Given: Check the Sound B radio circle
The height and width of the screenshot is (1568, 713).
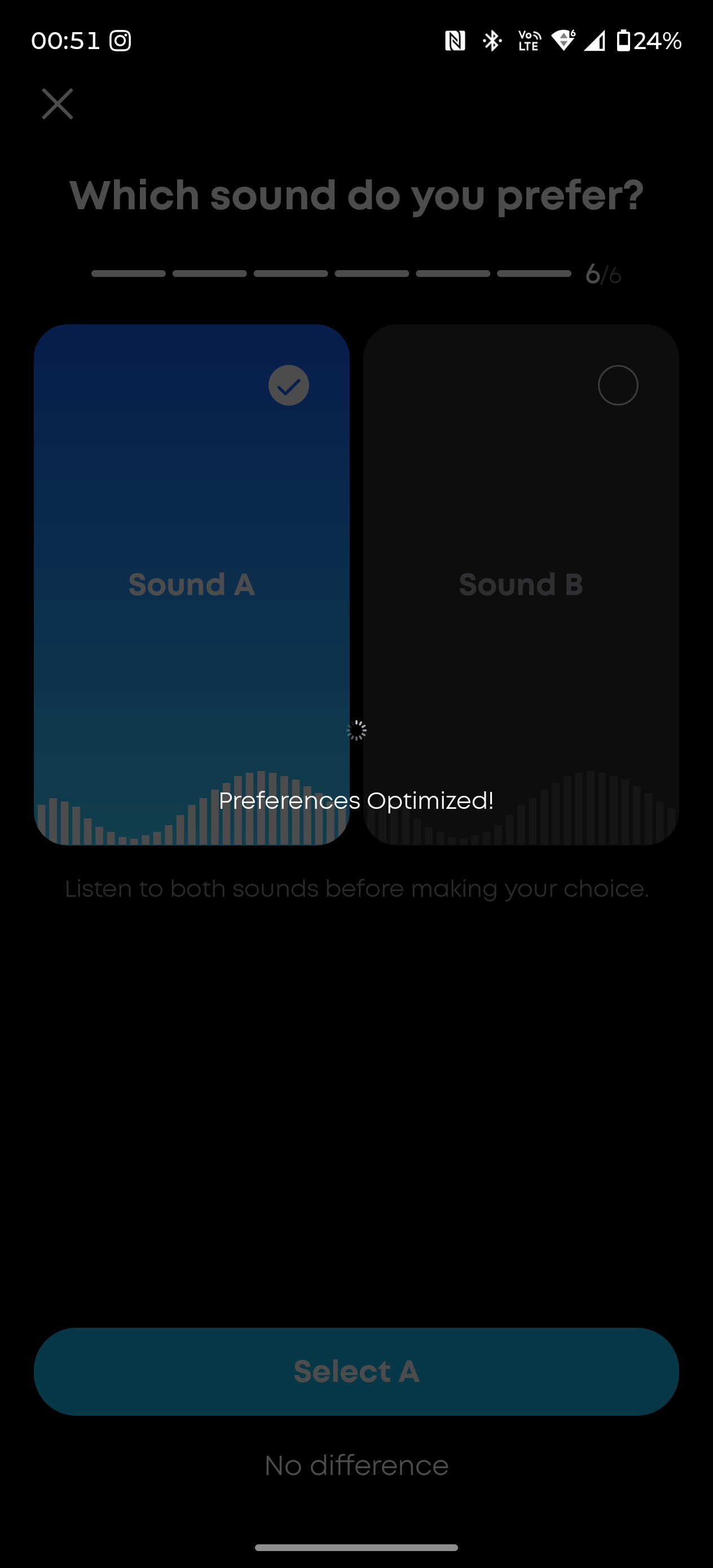Looking at the screenshot, I should click(x=618, y=385).
